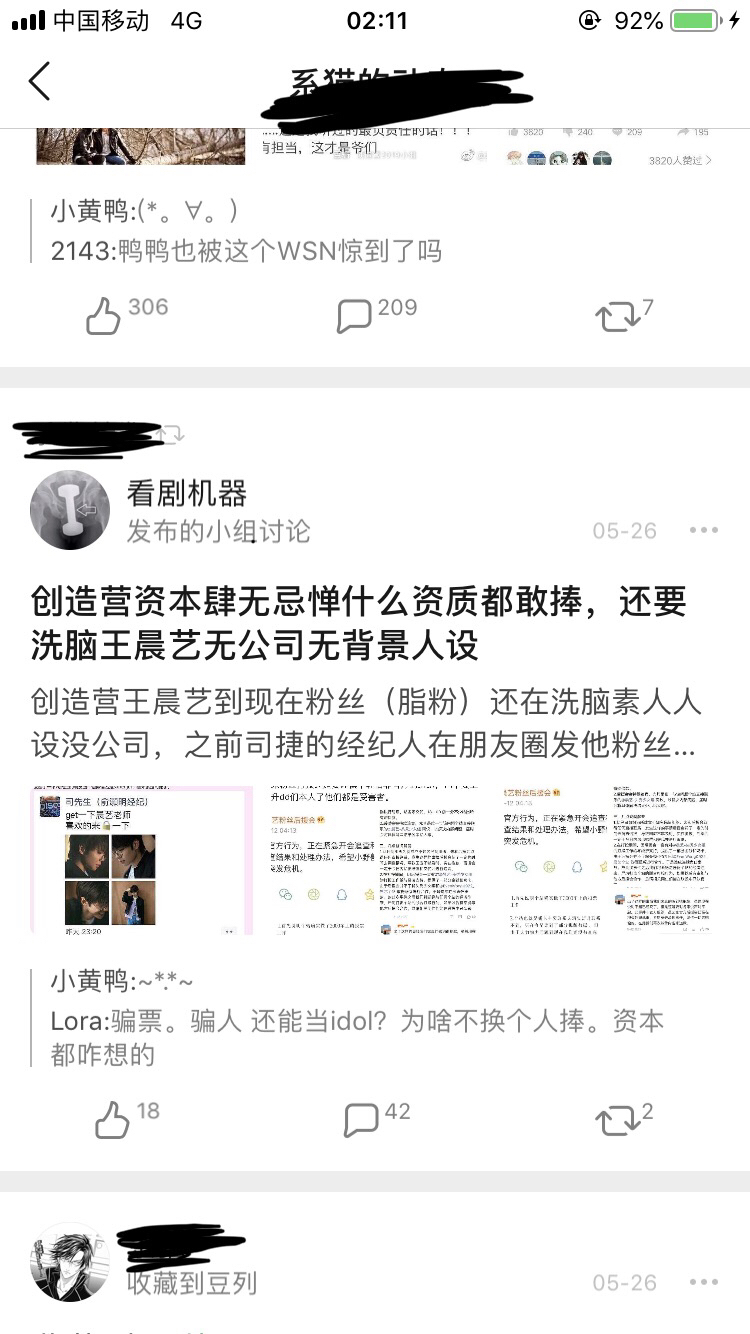Open the avatar beside 收藏到豆列
The image size is (750, 1334).
coord(70,1262)
